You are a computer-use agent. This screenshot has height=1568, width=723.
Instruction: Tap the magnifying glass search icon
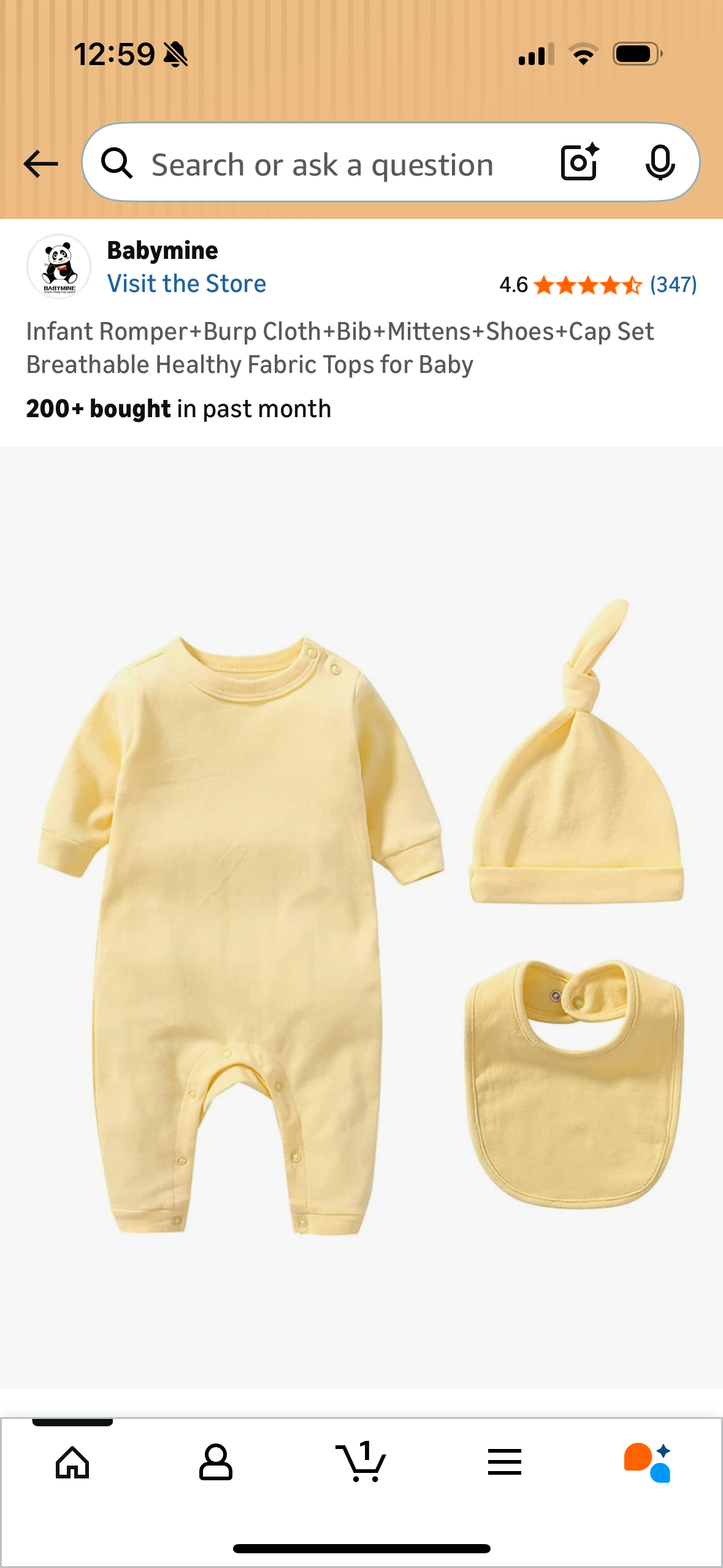click(x=118, y=163)
